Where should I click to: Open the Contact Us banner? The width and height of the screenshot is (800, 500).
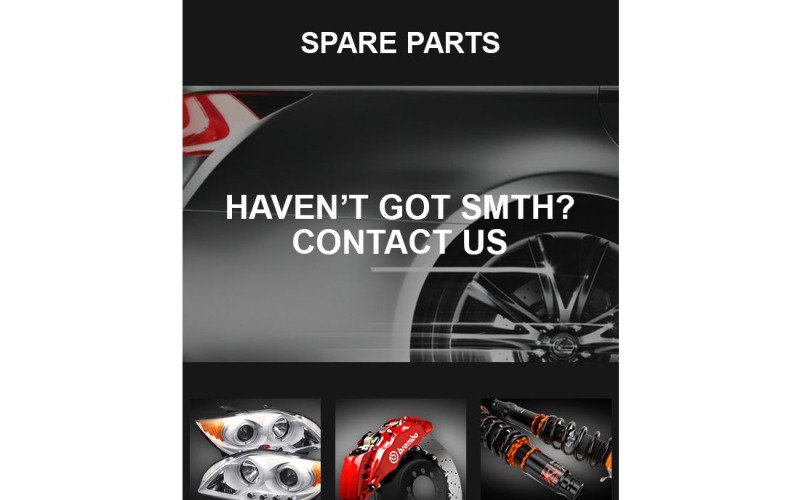[x=400, y=224]
